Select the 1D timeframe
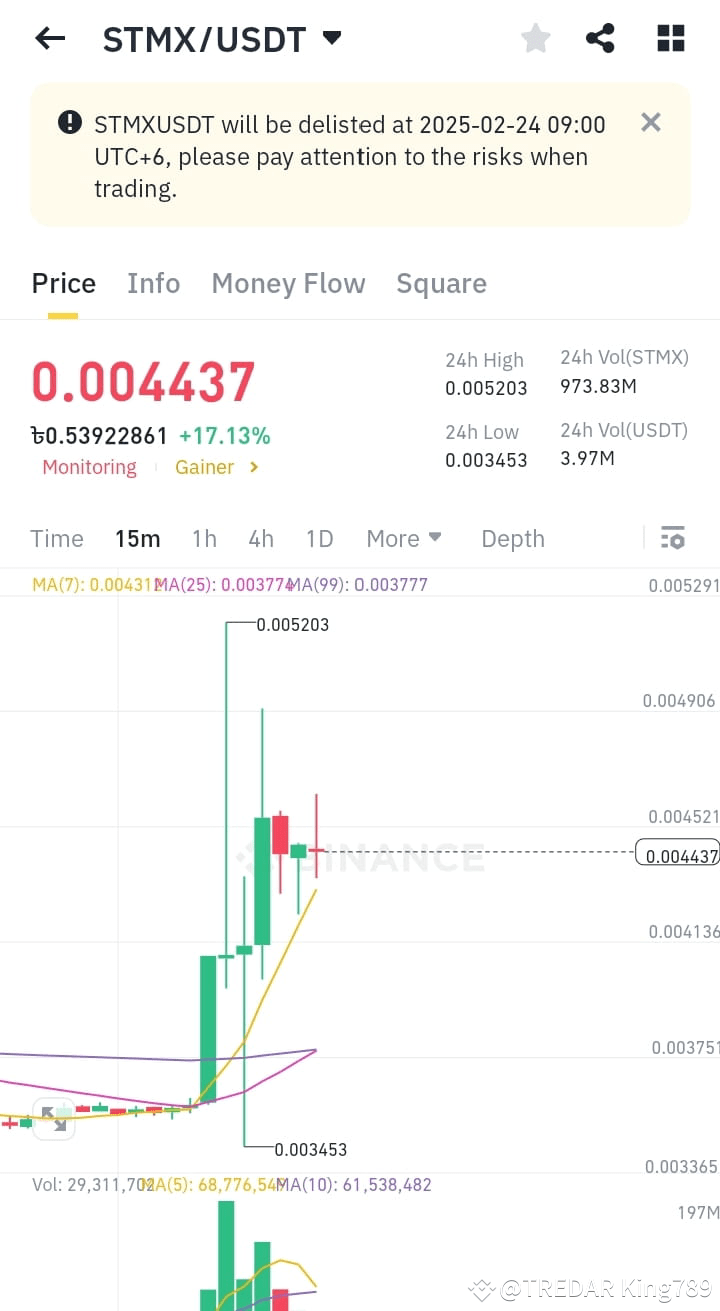The height and width of the screenshot is (1311, 720). pos(319,538)
